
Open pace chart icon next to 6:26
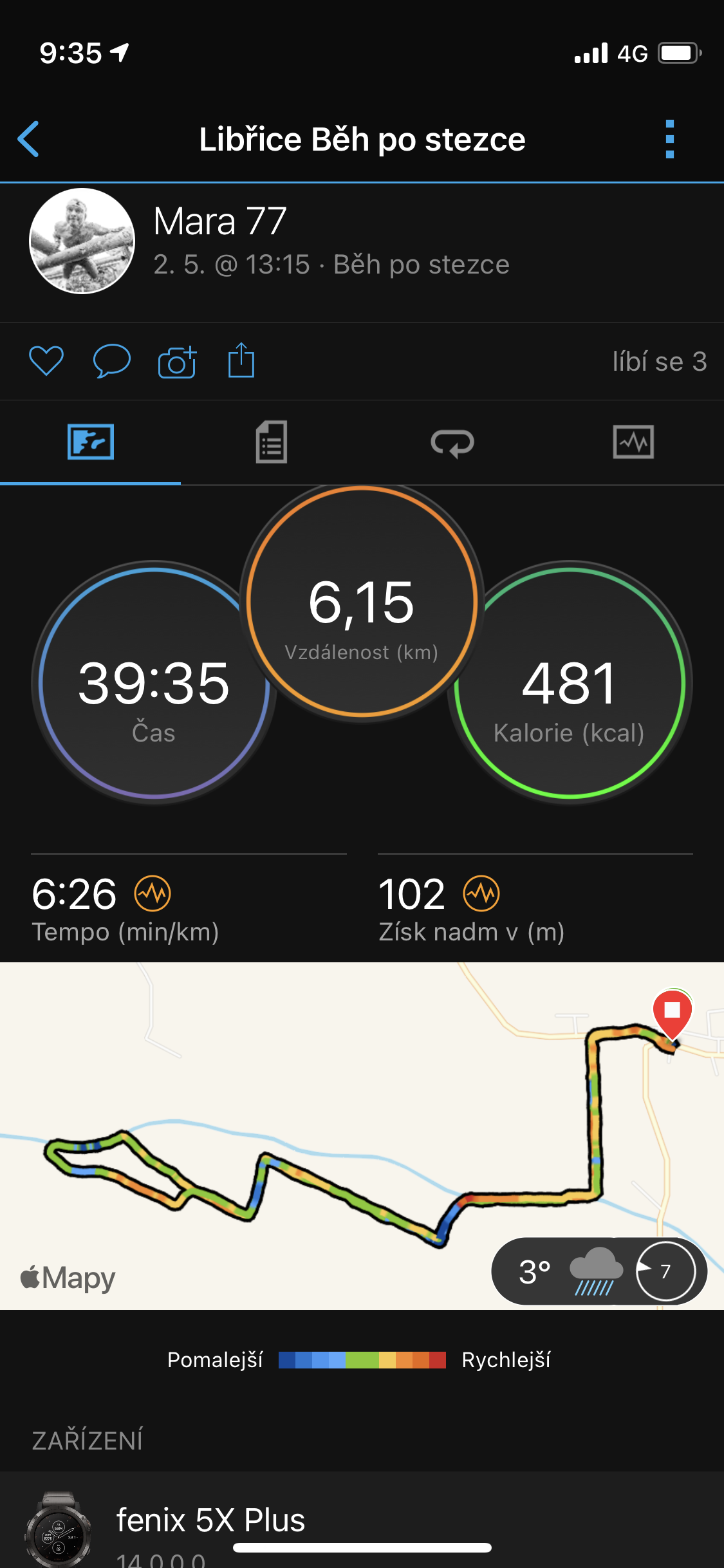(x=153, y=893)
